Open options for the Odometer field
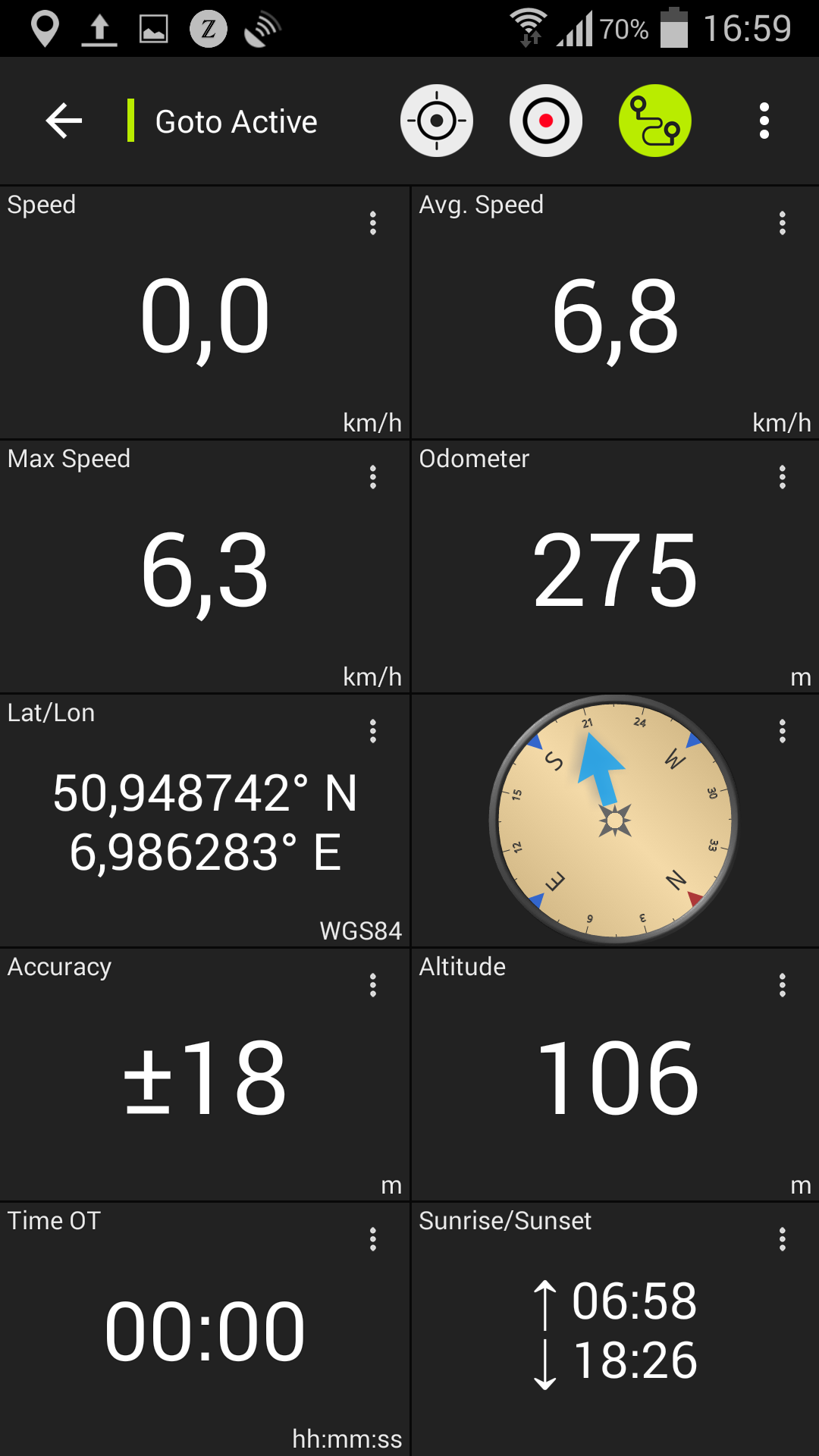Image resolution: width=819 pixels, height=1456 pixels. coord(782,477)
